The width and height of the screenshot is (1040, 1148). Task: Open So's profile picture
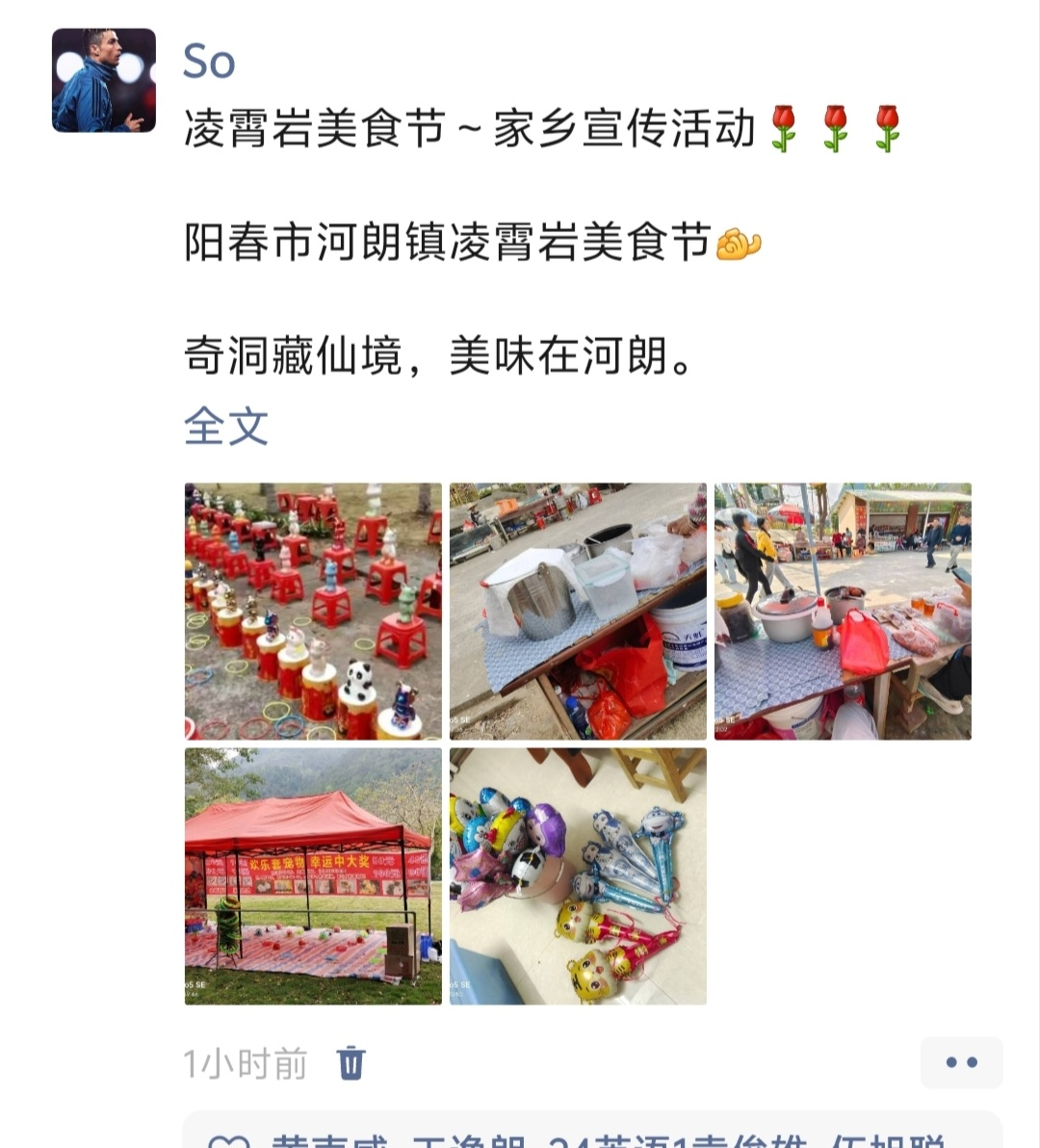point(104,81)
